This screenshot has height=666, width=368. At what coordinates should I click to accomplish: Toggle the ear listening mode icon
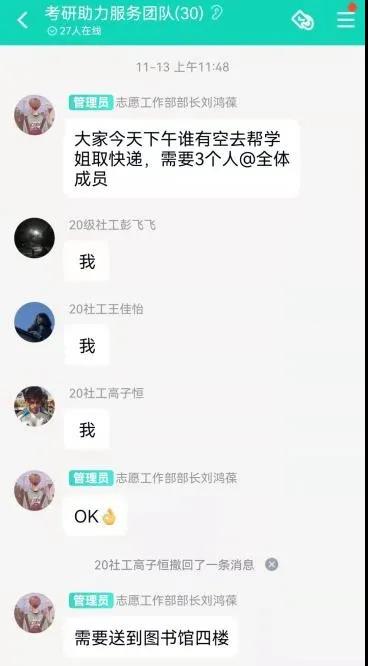217,14
